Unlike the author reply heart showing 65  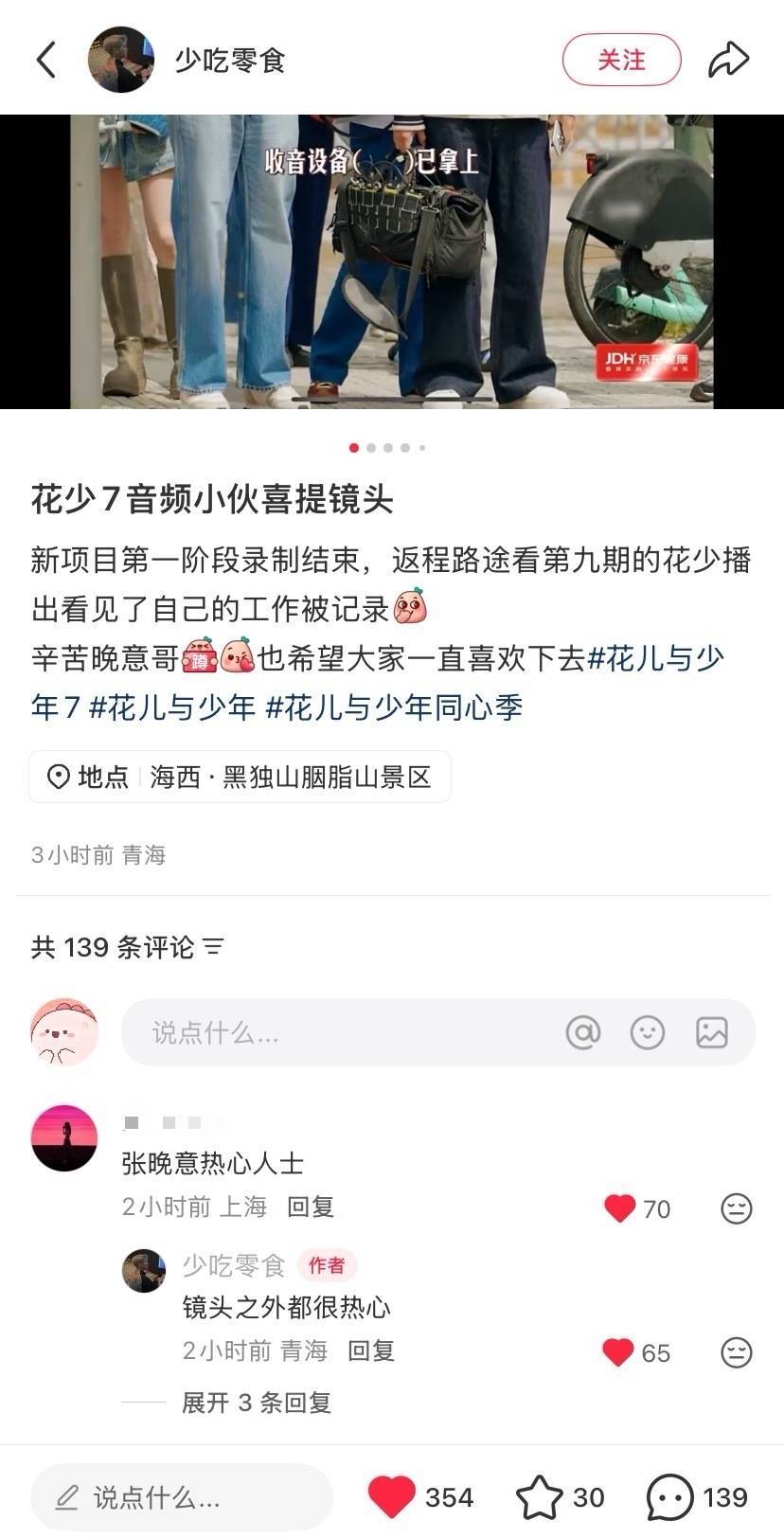619,1353
